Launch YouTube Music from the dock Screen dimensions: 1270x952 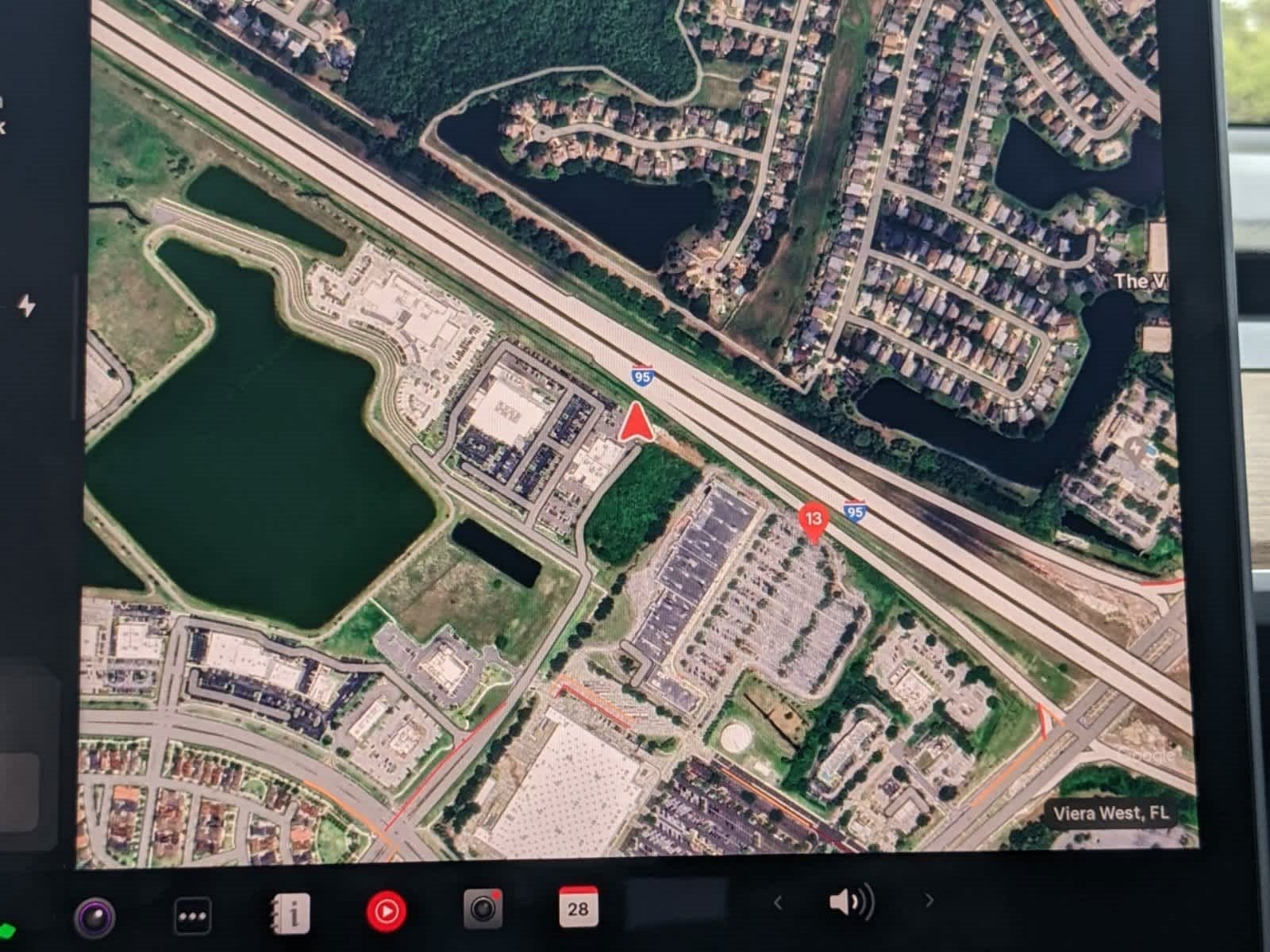coord(387,912)
